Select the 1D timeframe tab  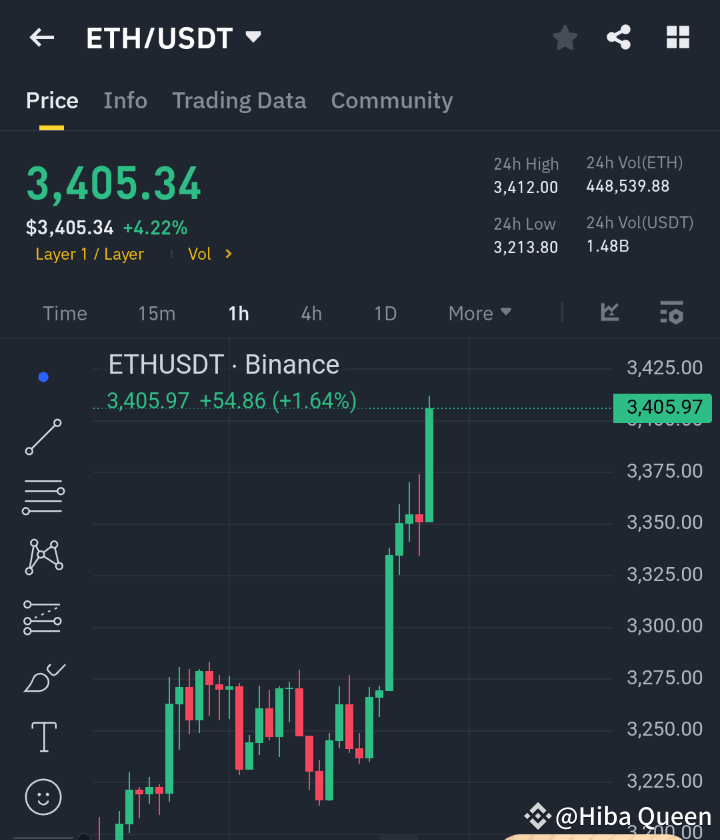pyautogui.click(x=385, y=313)
